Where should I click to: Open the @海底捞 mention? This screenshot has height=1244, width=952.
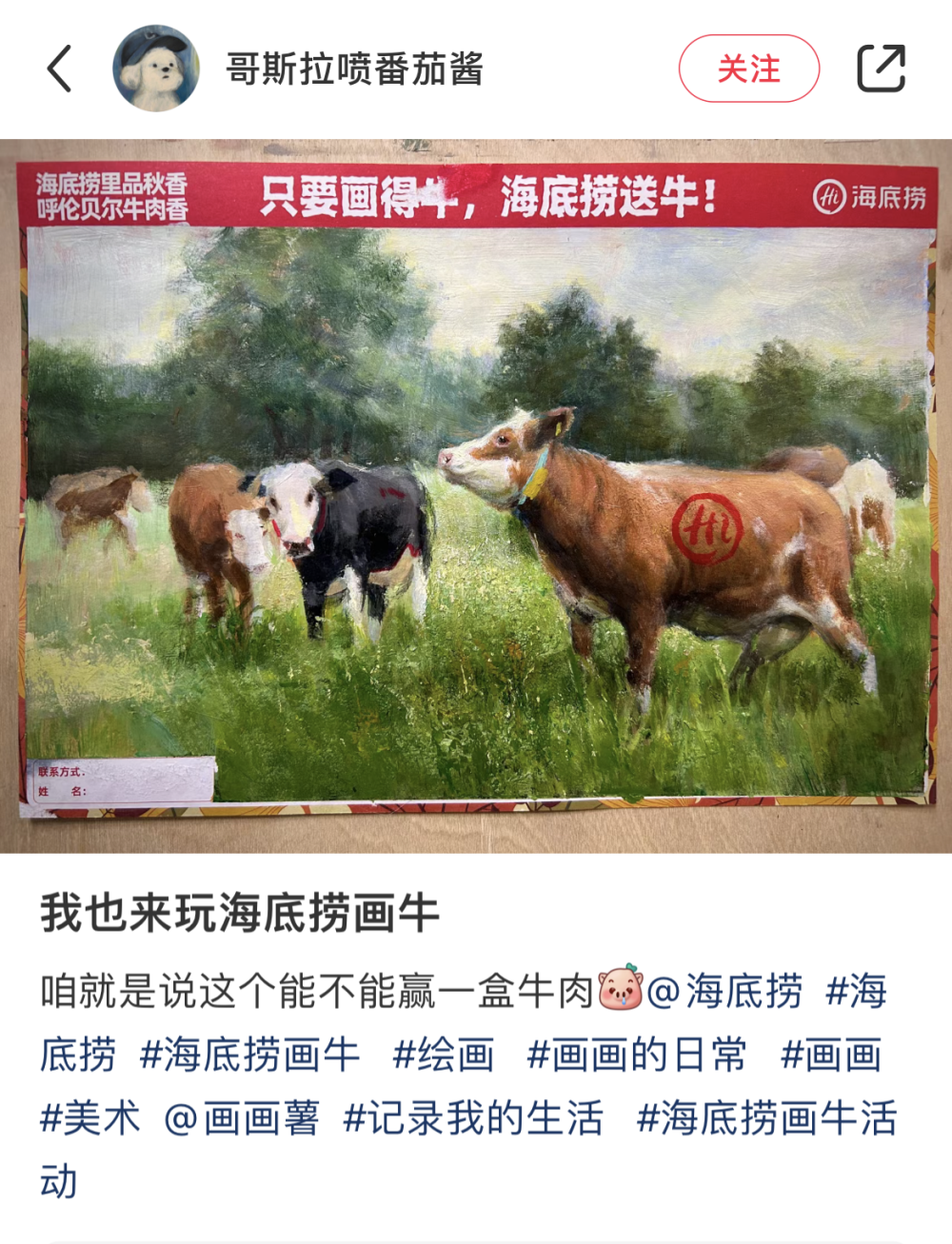[725, 991]
